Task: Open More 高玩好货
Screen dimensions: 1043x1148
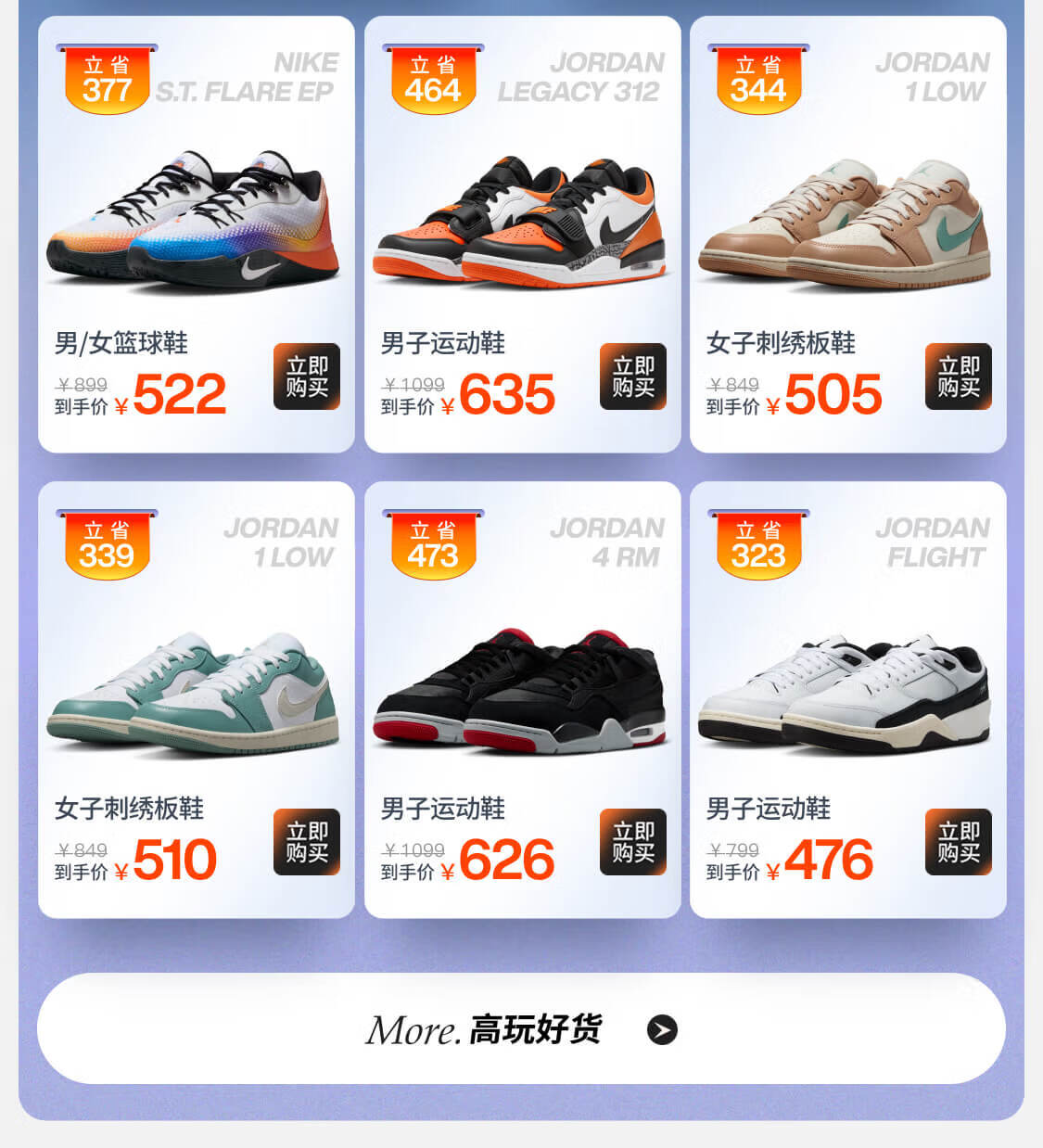Action: coord(521,1028)
